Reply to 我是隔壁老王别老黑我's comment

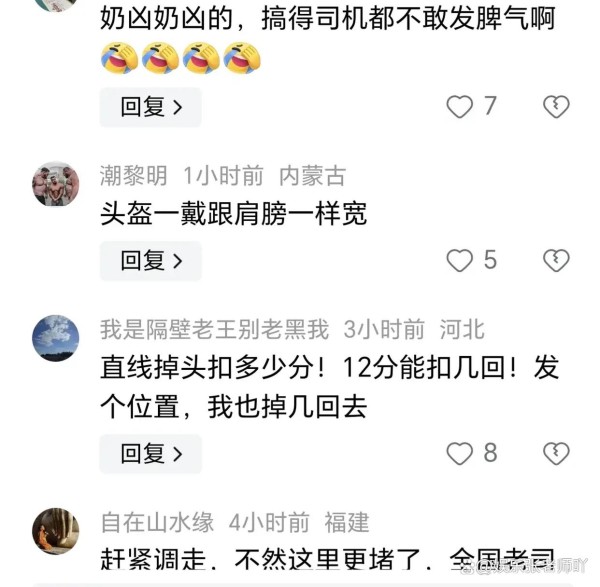[150, 453]
